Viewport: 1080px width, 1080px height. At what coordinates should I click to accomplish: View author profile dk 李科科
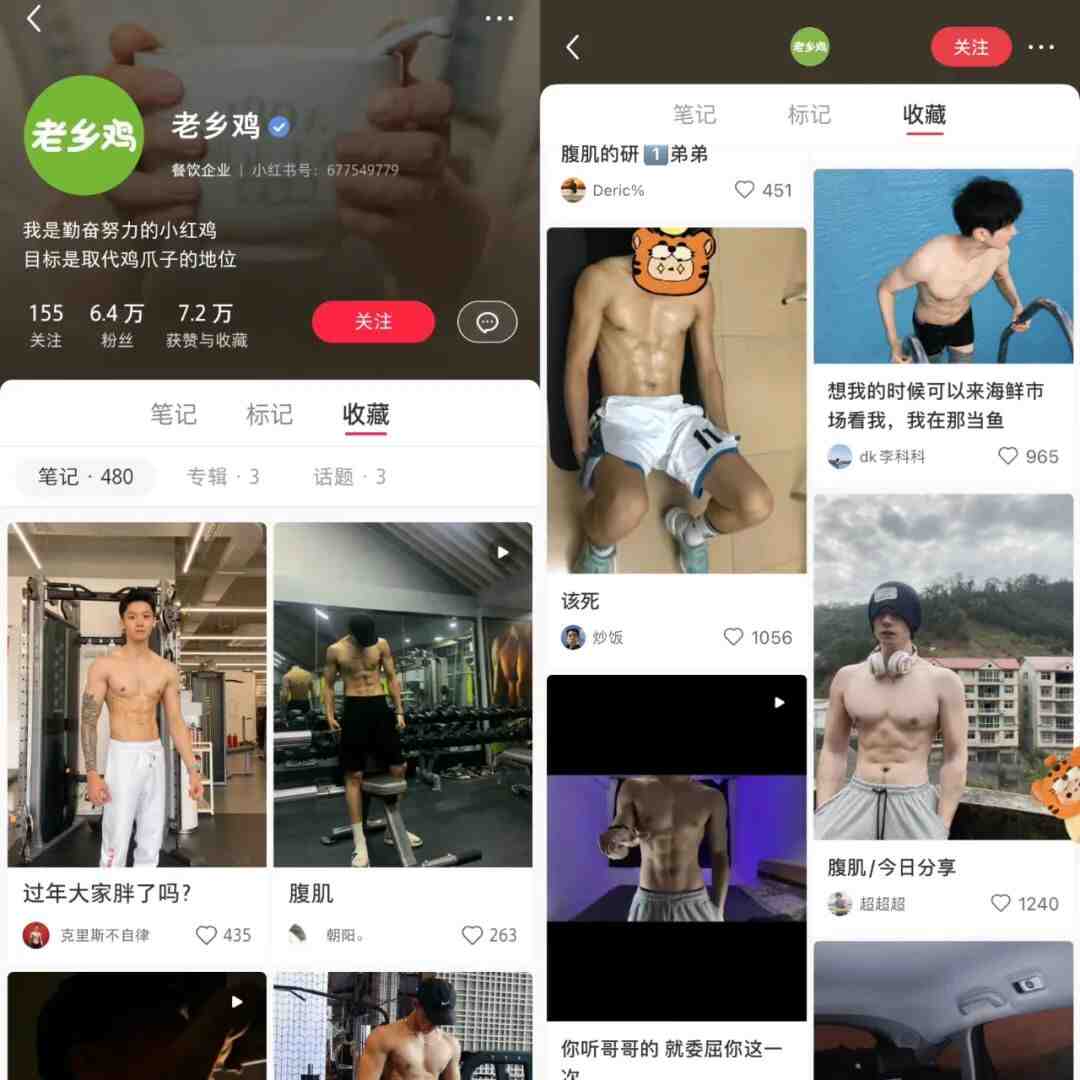[x=878, y=457]
